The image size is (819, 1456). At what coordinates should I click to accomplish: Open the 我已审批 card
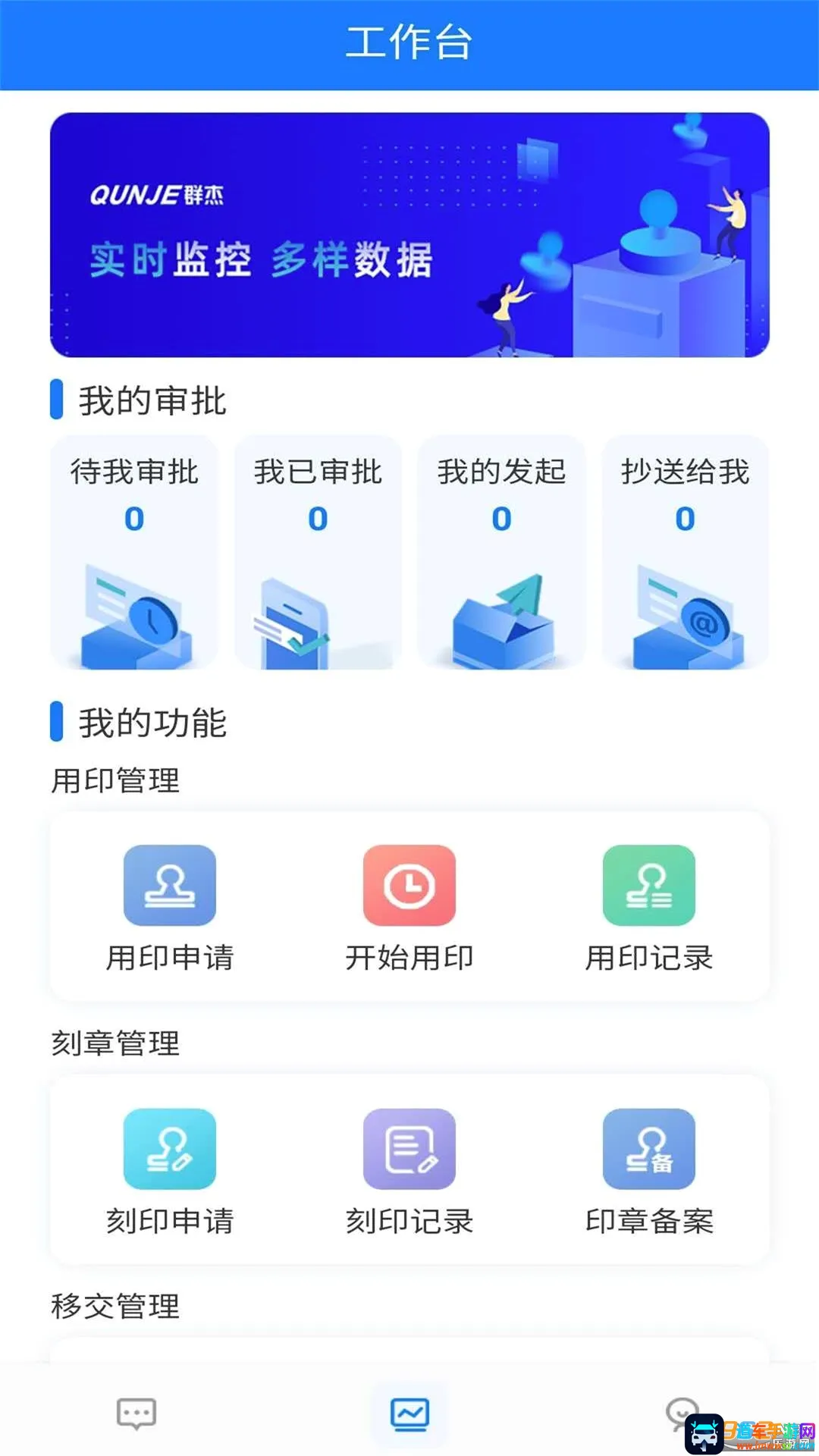(x=318, y=552)
